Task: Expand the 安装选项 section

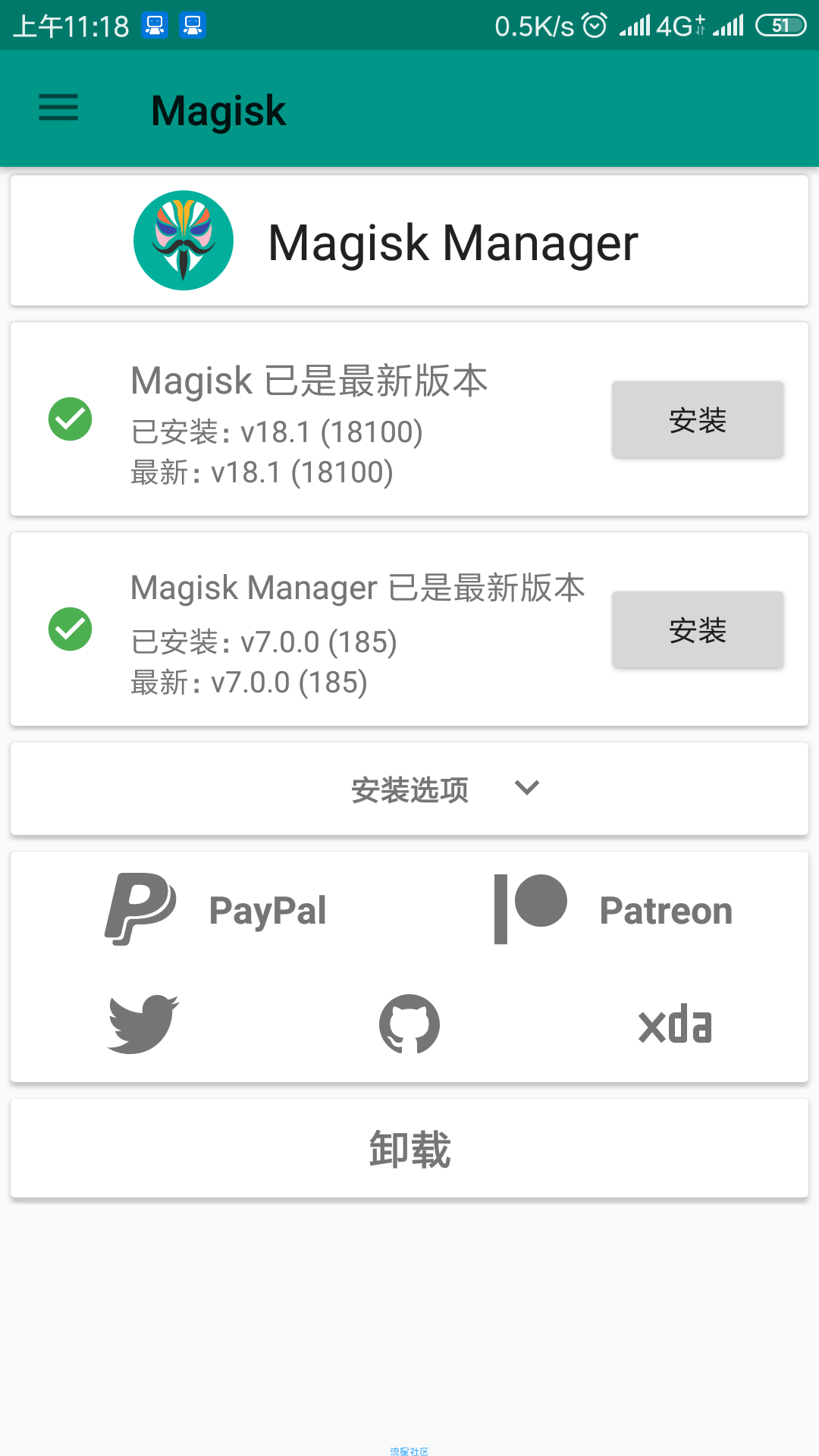Action: tap(409, 789)
